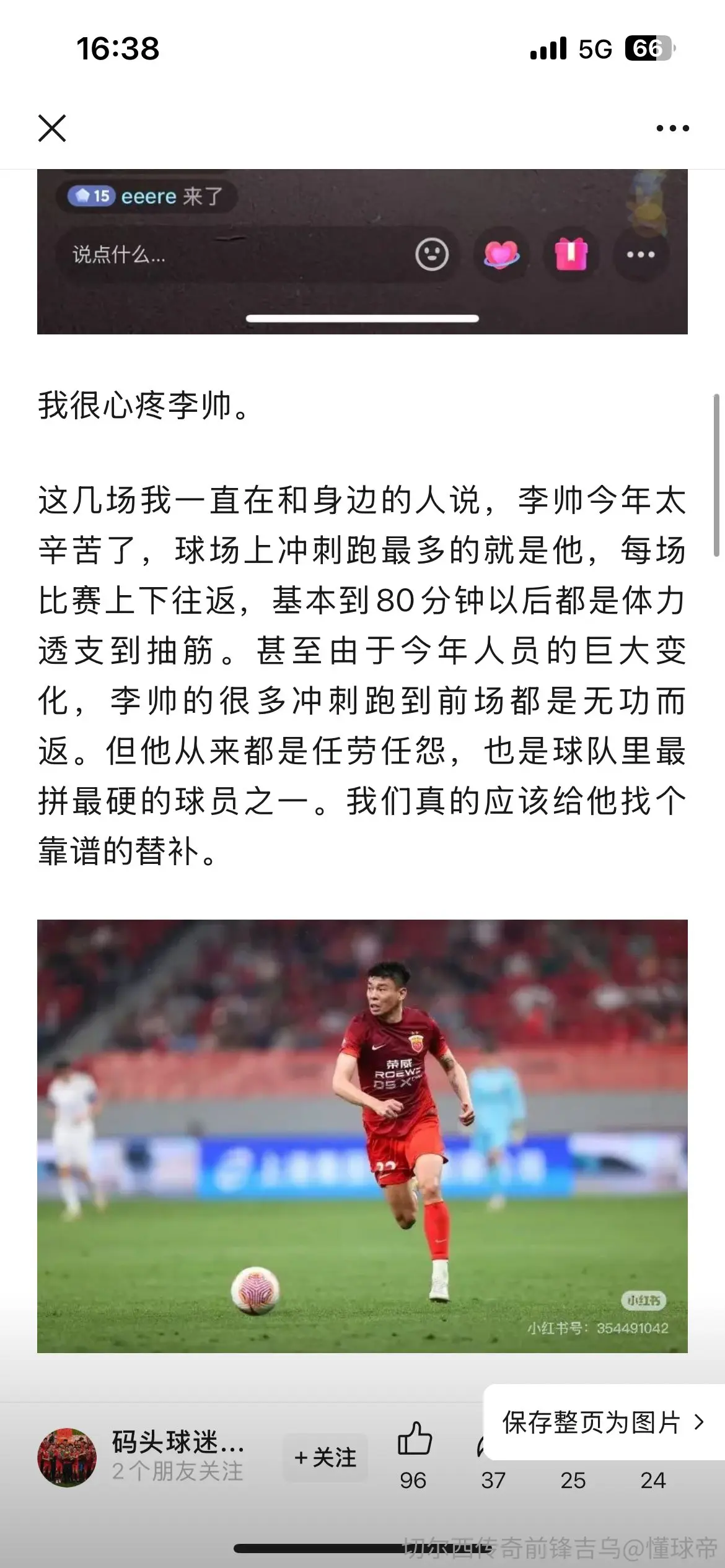Follow 码头球迷 with the +关注 button
The height and width of the screenshot is (1568, 725).
[326, 1458]
